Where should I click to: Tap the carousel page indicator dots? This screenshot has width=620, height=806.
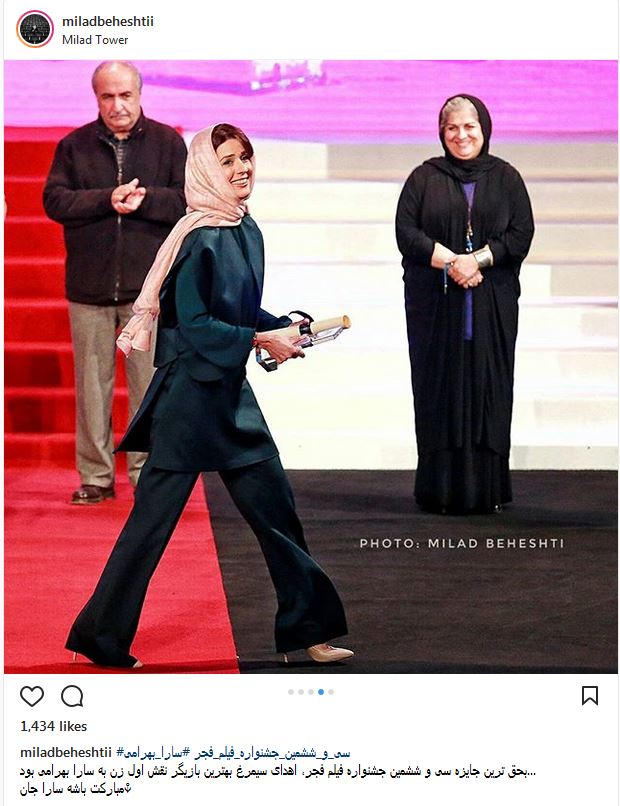click(310, 691)
